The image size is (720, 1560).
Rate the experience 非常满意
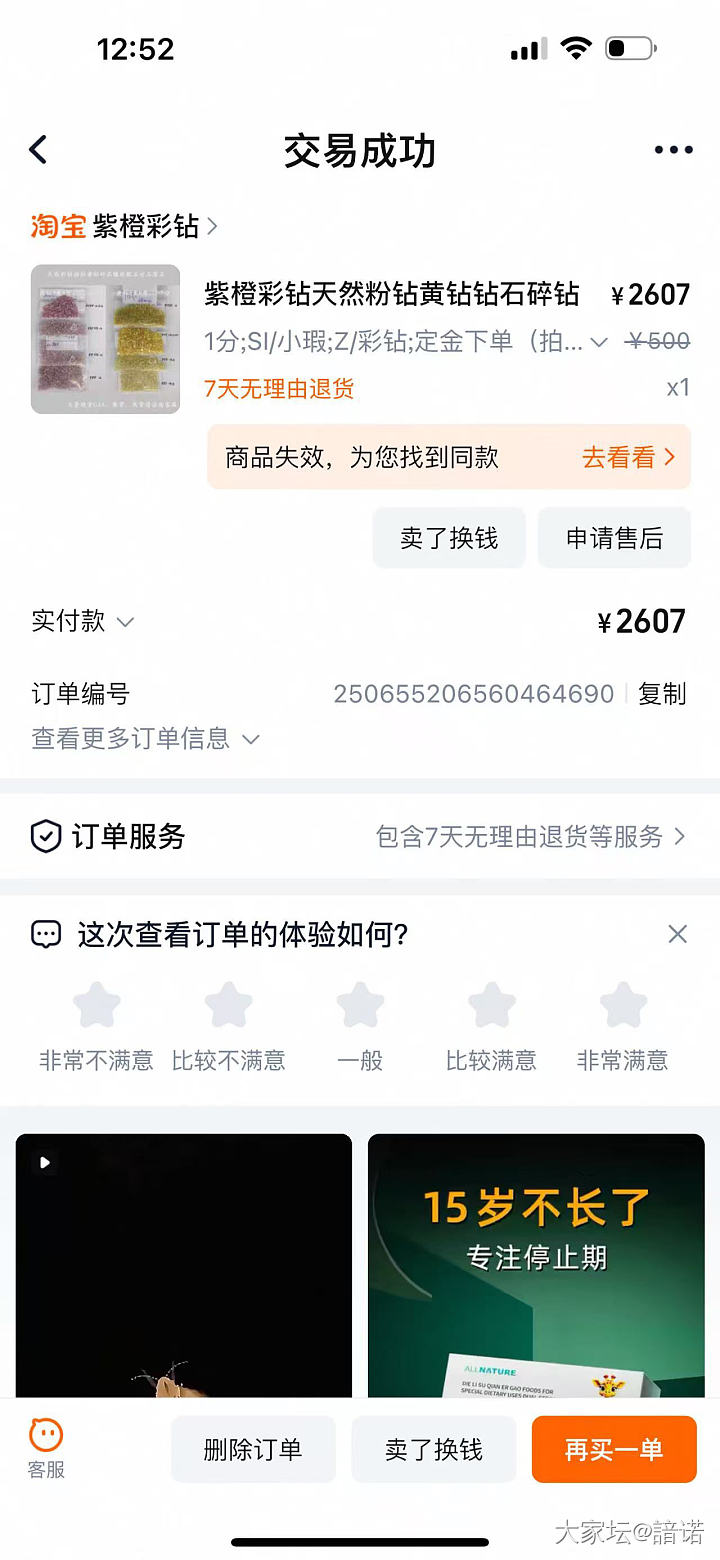pyautogui.click(x=622, y=1006)
